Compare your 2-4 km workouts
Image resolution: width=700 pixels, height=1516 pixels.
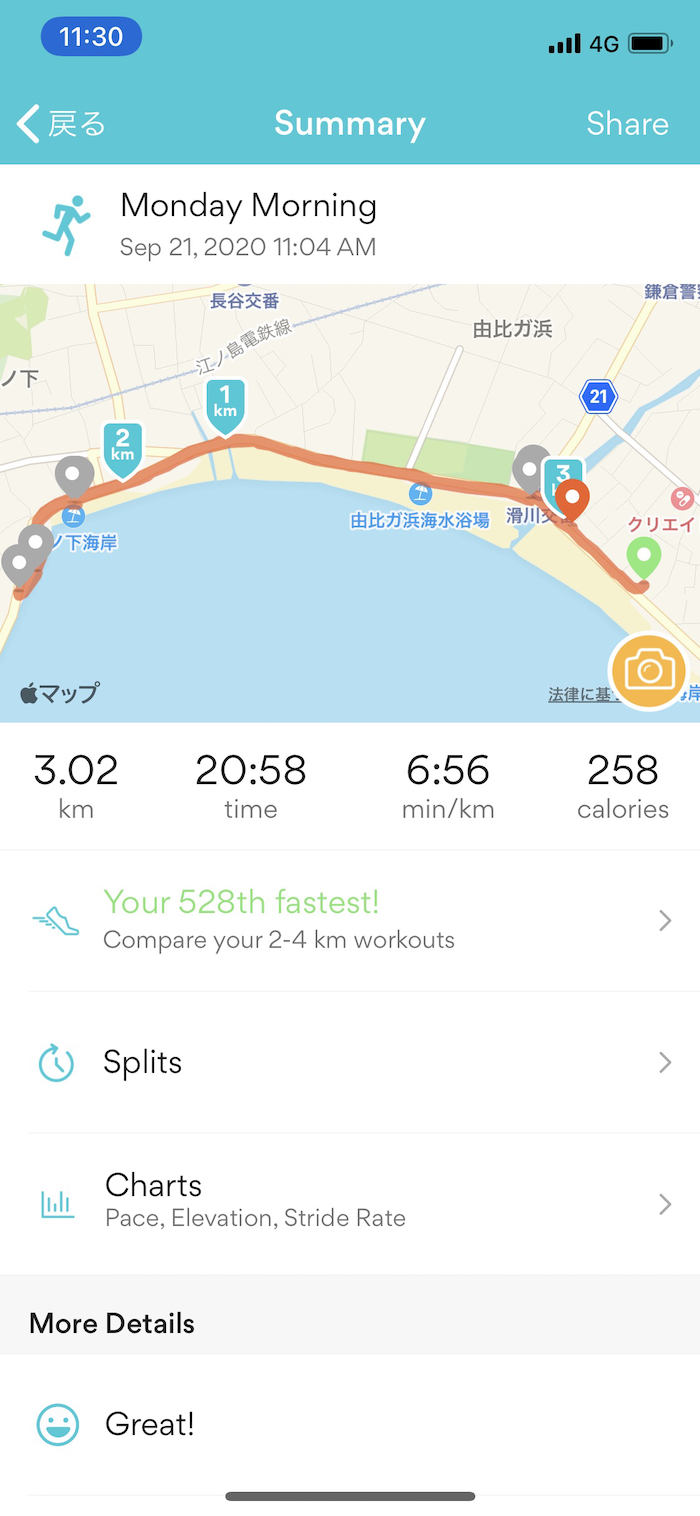tap(350, 921)
